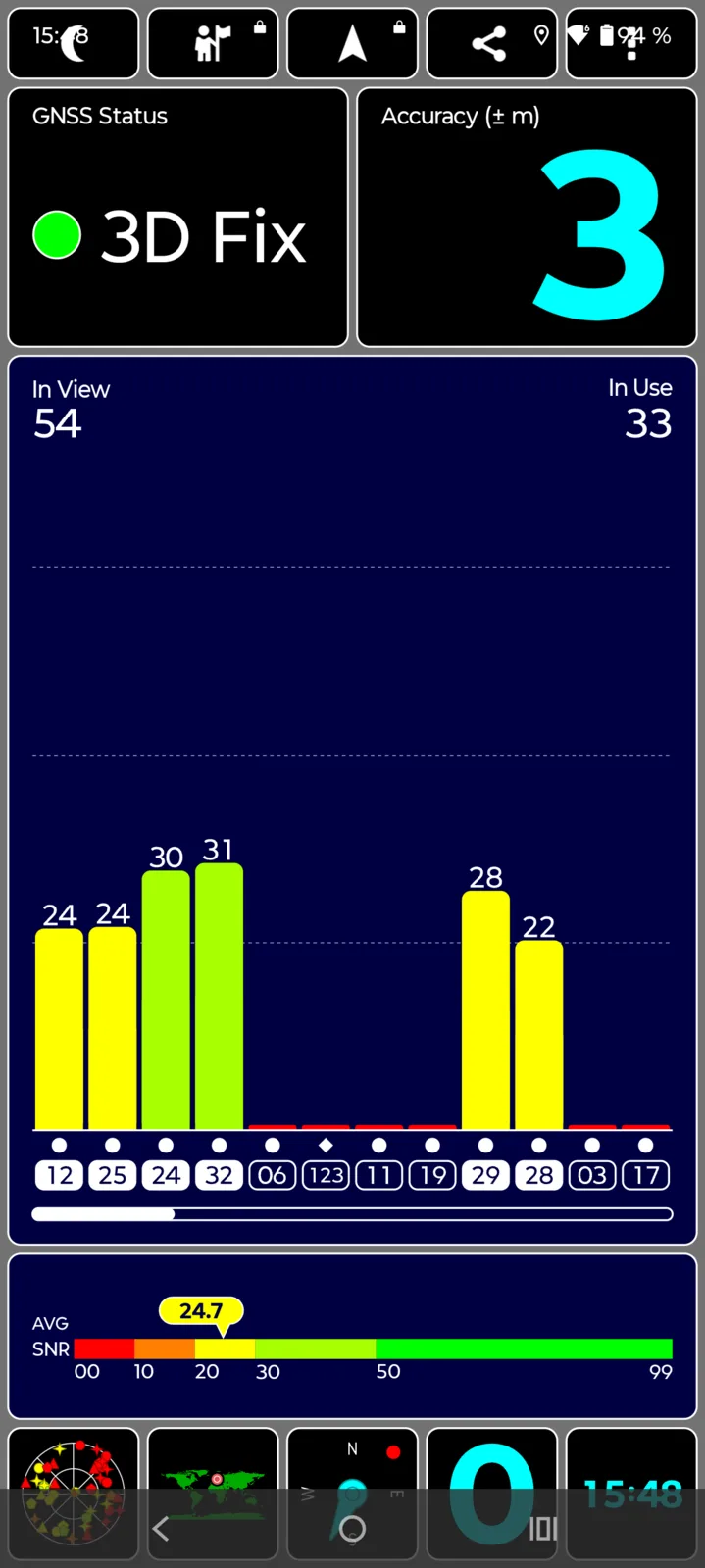Viewport: 705px width, 1568px height.
Task: Open the GNSS Status 3D Fix panel
Action: click(177, 218)
